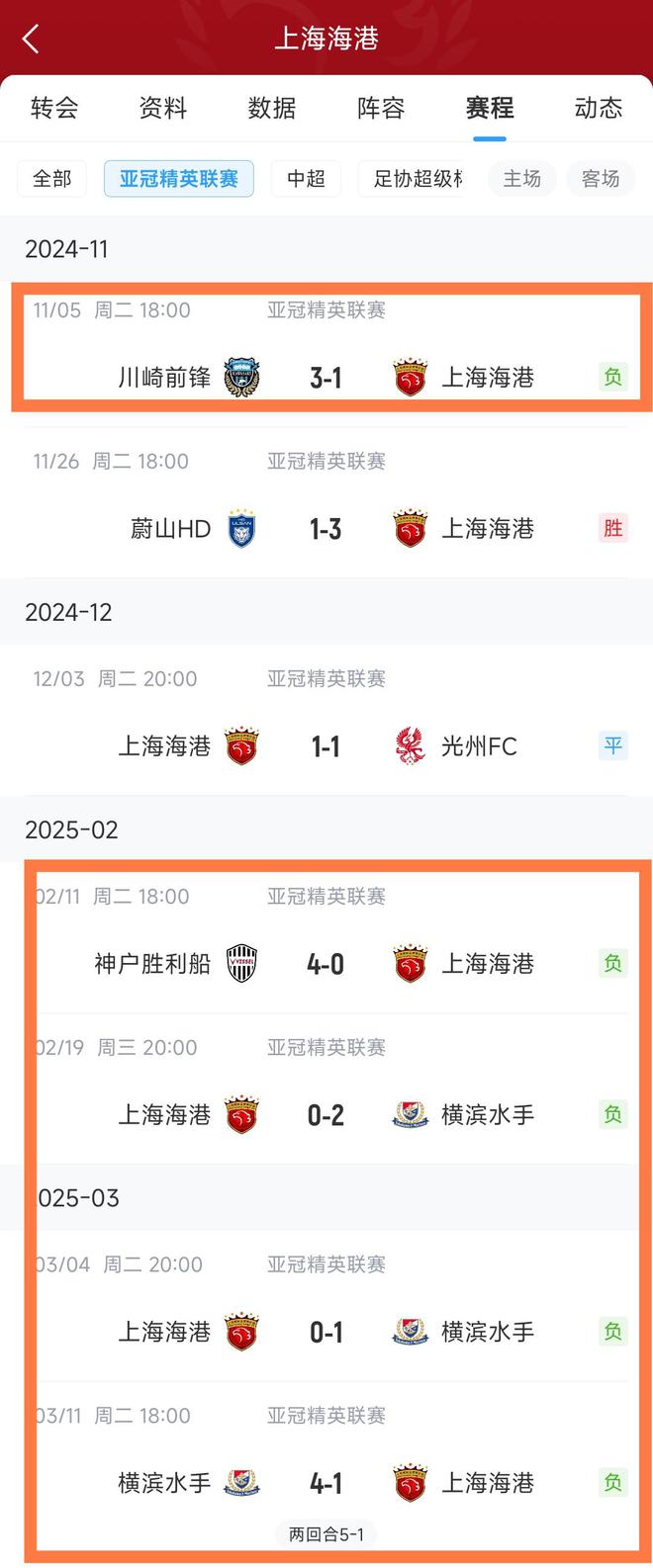Open the 03/11 横滨水手 4-1 上海海港 match
Screen dimensions: 653x1568
point(326,1482)
